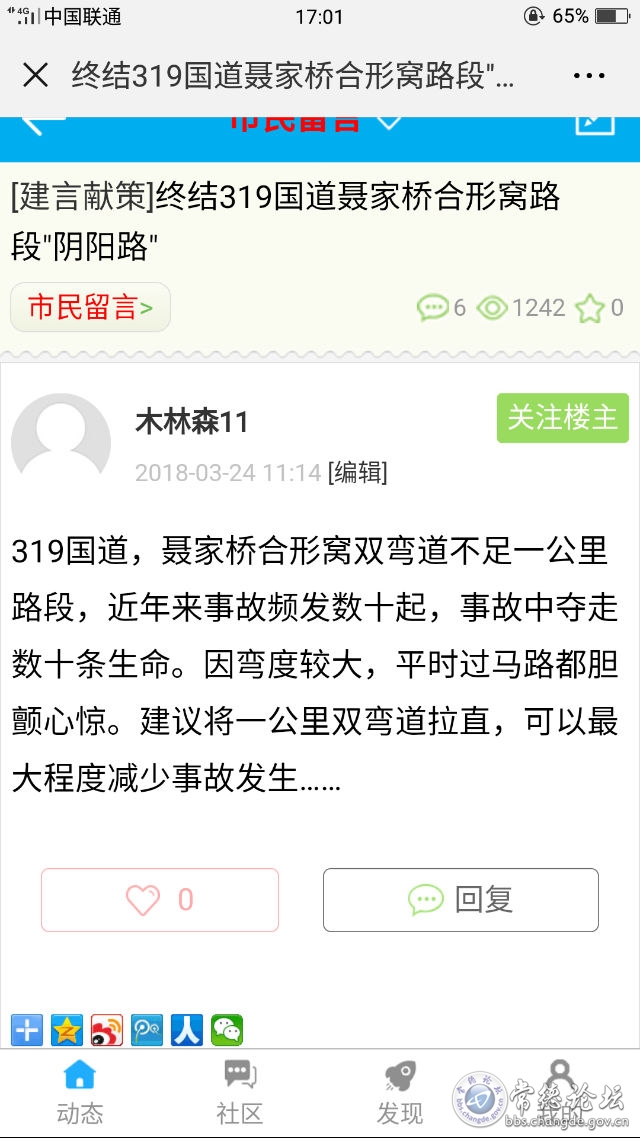Favorite the post with the star icon
640x1138 pixels.
tap(590, 308)
